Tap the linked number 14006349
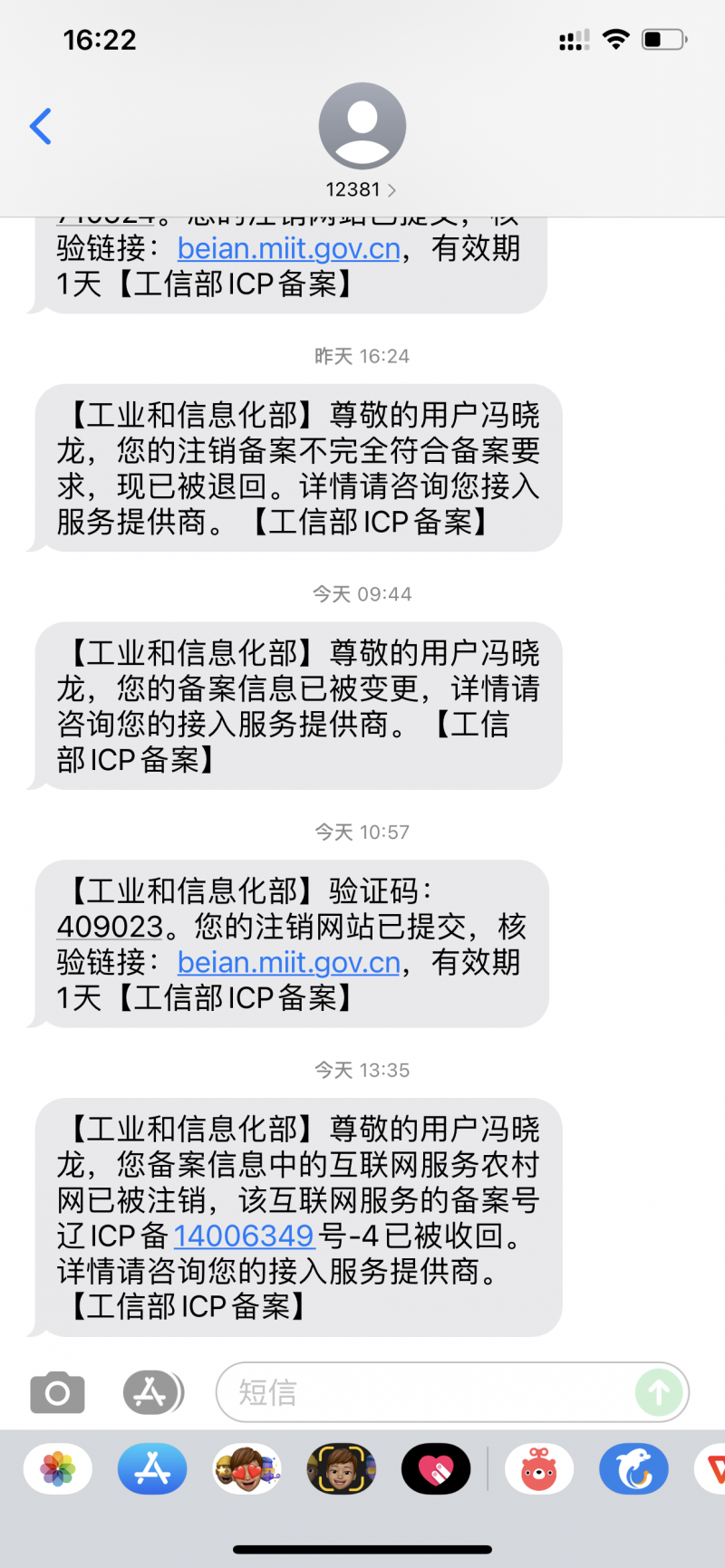This screenshot has height=1568, width=725. point(243,1236)
